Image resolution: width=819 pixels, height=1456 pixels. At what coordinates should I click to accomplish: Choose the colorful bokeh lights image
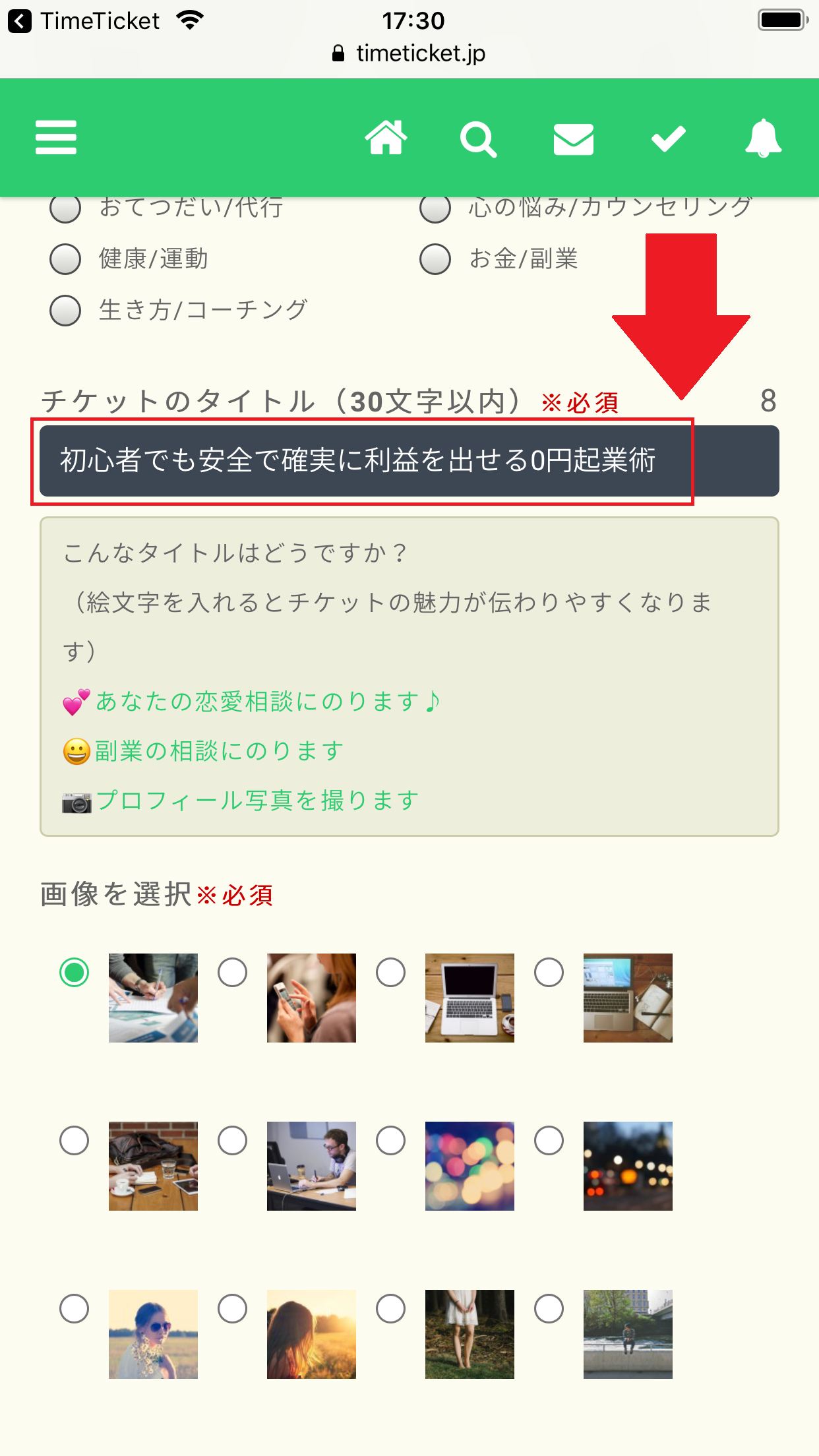point(391,1141)
